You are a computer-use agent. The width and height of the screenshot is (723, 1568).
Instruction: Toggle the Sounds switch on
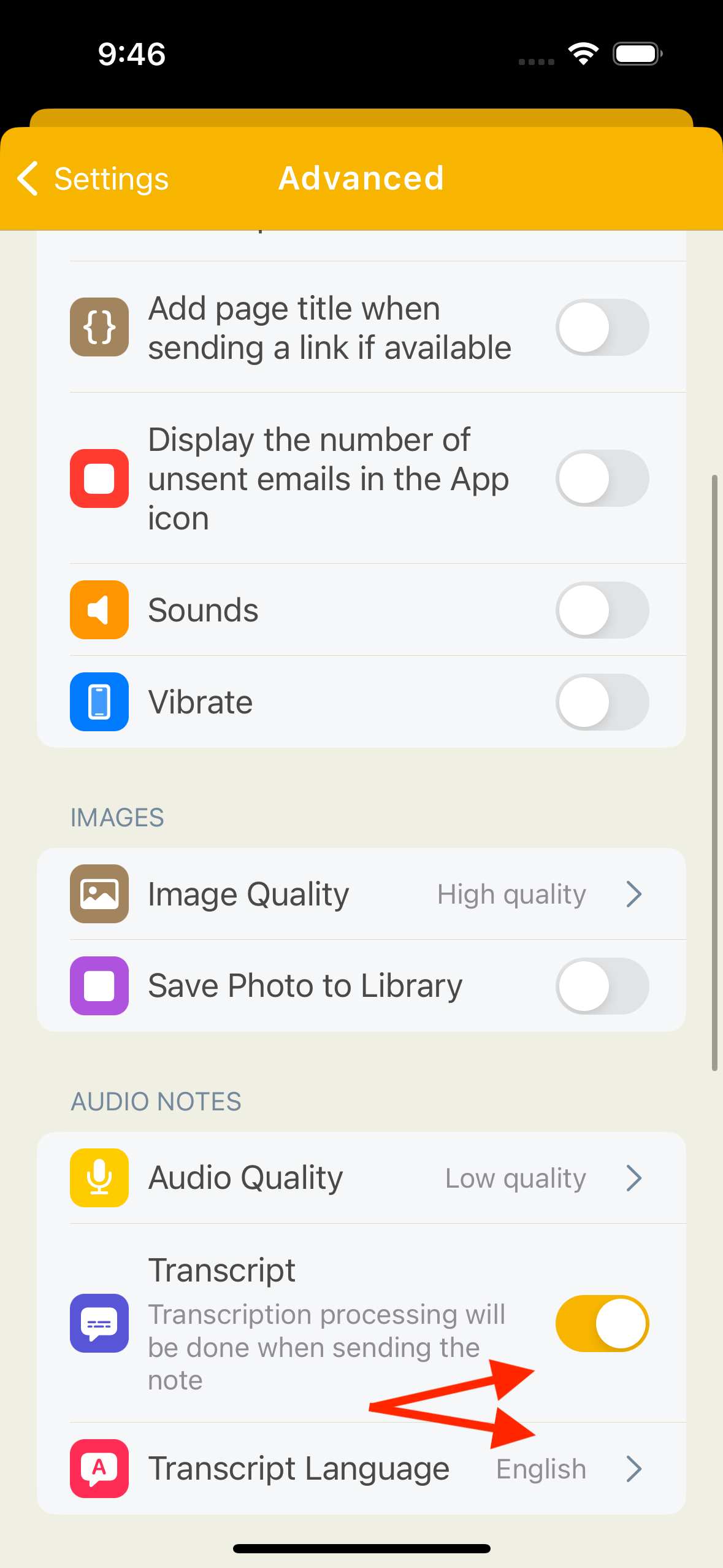[x=602, y=609]
